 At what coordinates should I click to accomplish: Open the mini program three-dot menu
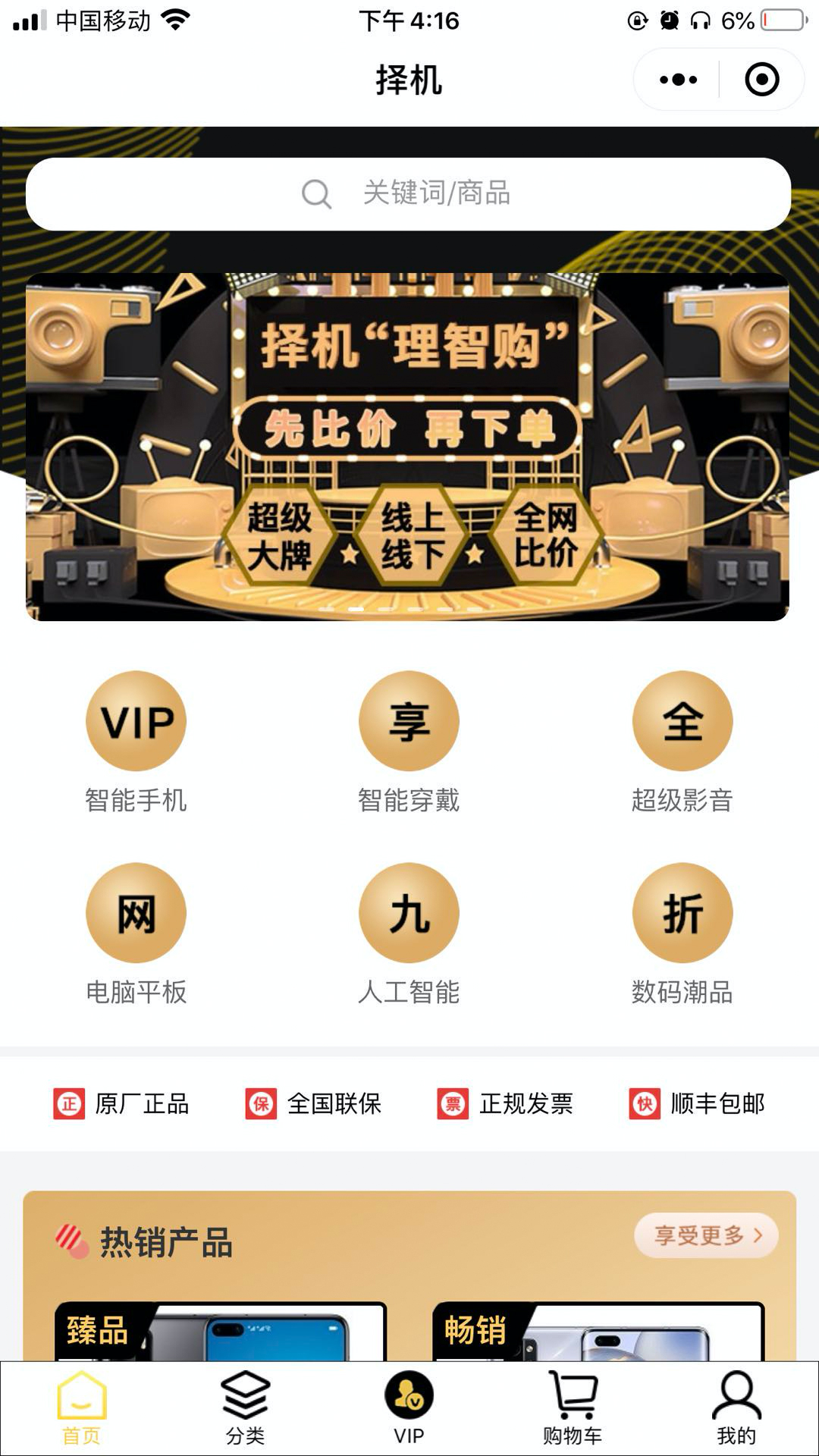coord(678,80)
